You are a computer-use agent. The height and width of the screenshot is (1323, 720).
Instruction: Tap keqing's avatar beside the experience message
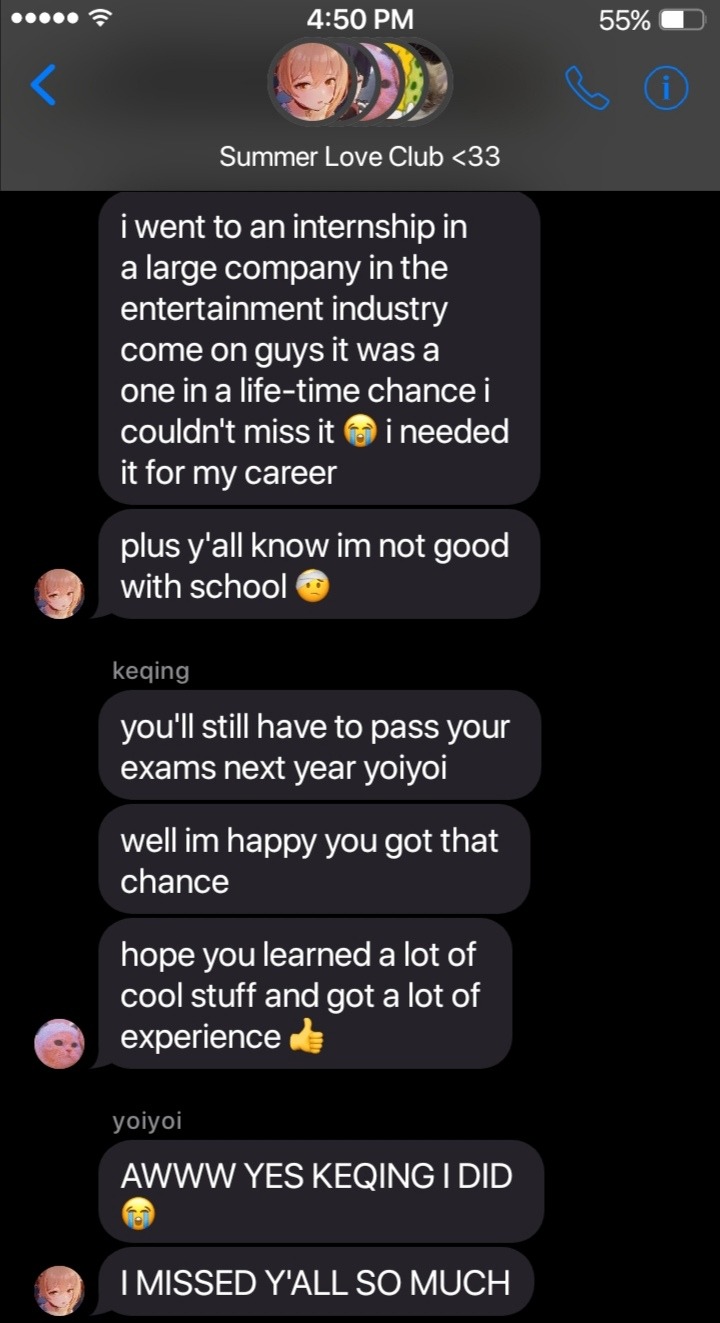click(59, 1044)
